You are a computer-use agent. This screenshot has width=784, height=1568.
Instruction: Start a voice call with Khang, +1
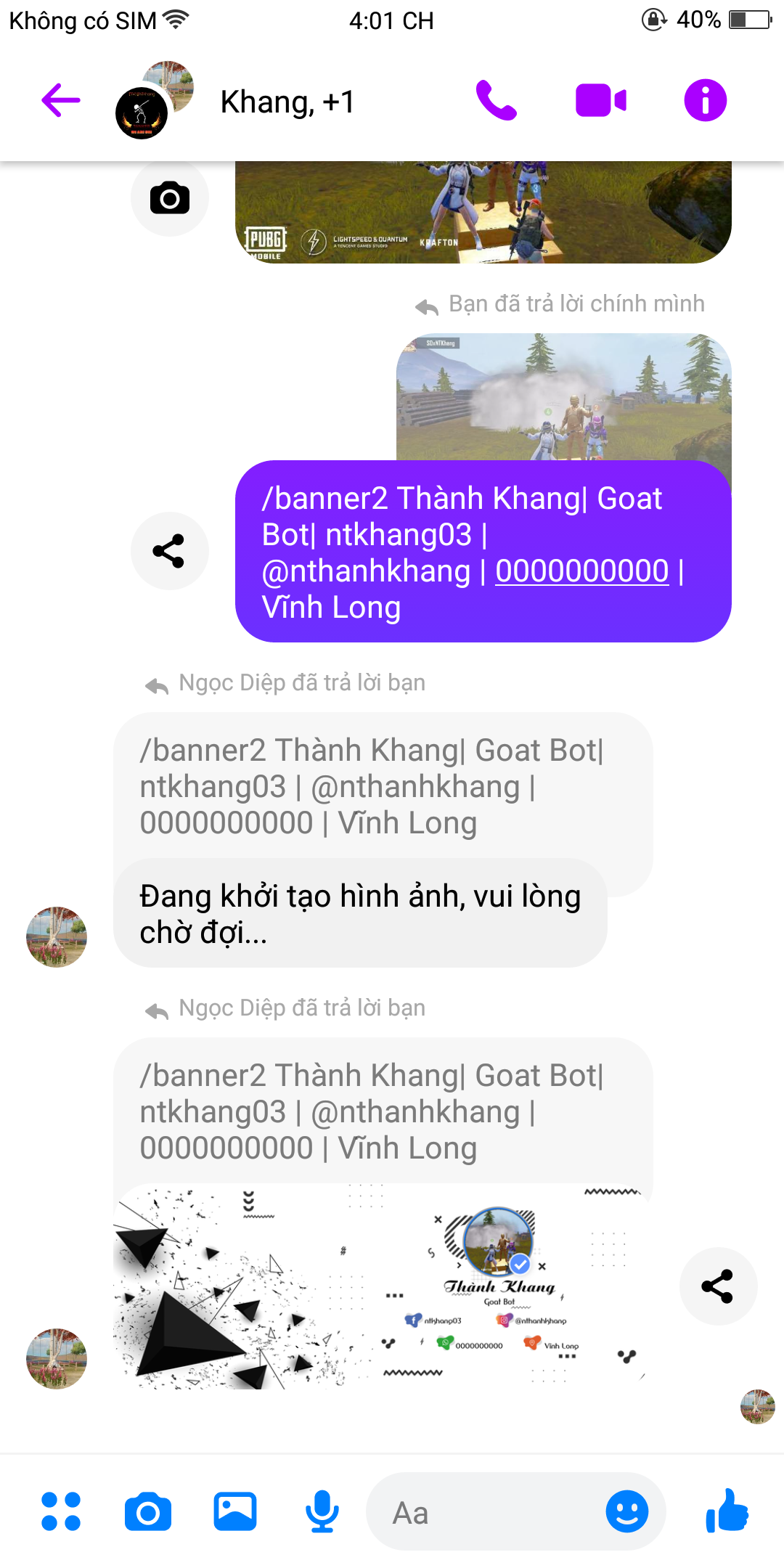(x=496, y=100)
